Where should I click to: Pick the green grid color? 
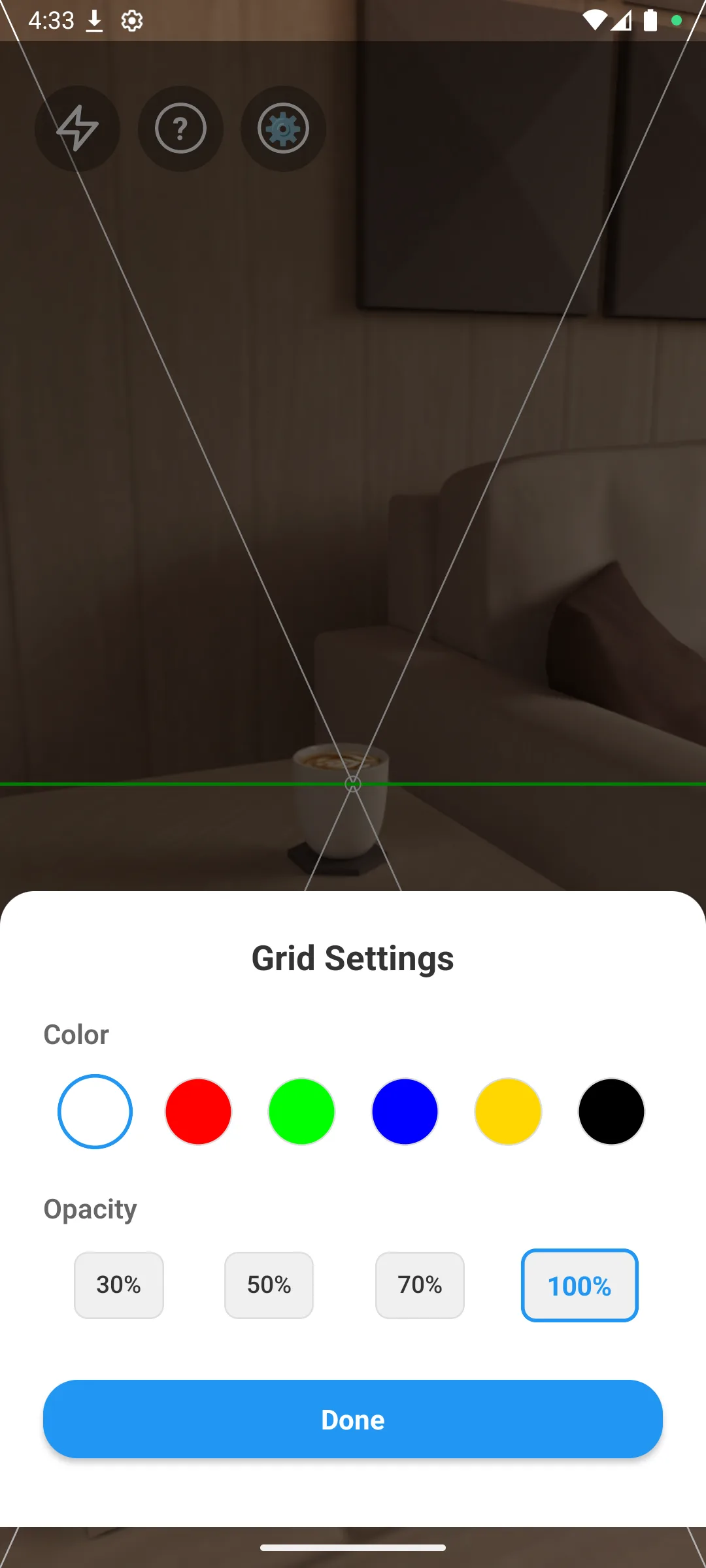301,1111
